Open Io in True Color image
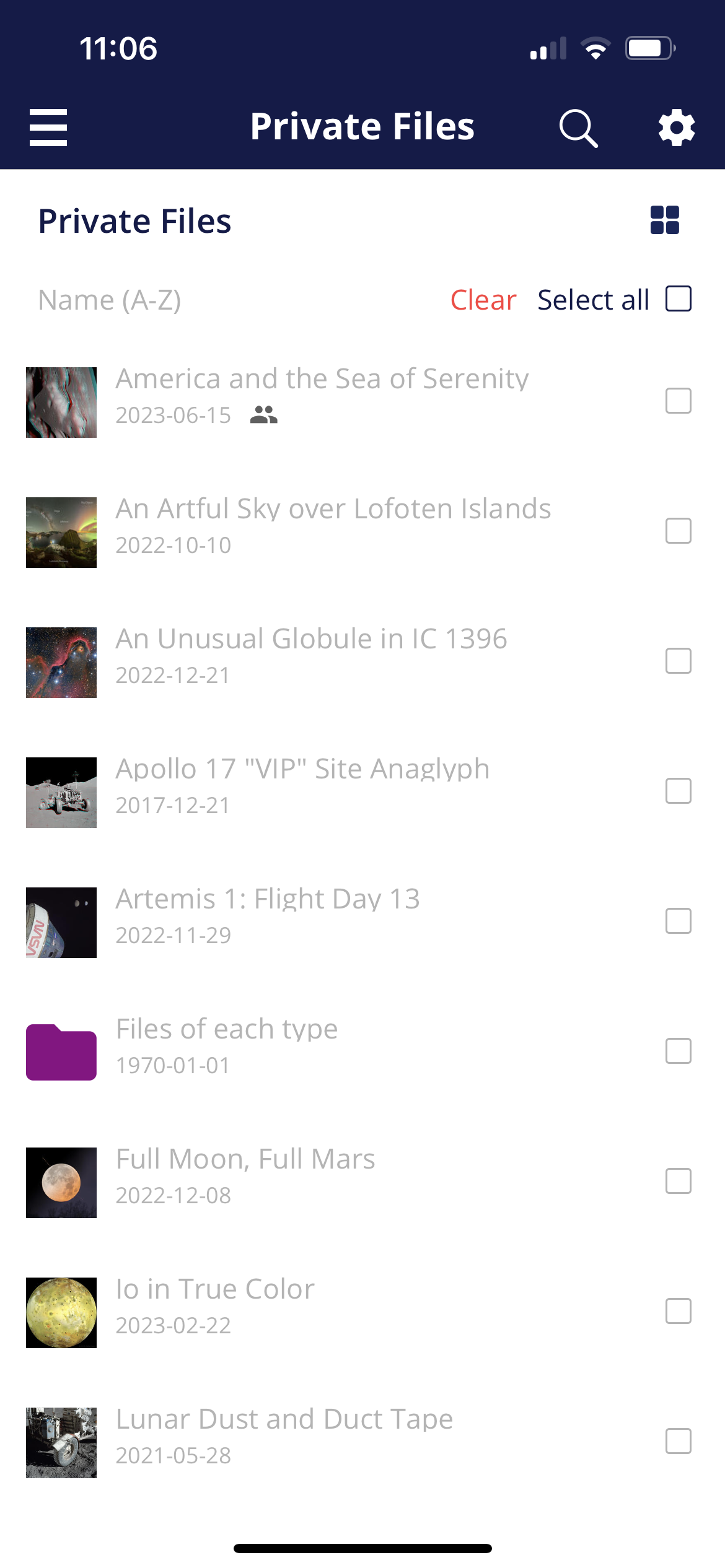The image size is (725, 1568). pyautogui.click(x=215, y=1289)
